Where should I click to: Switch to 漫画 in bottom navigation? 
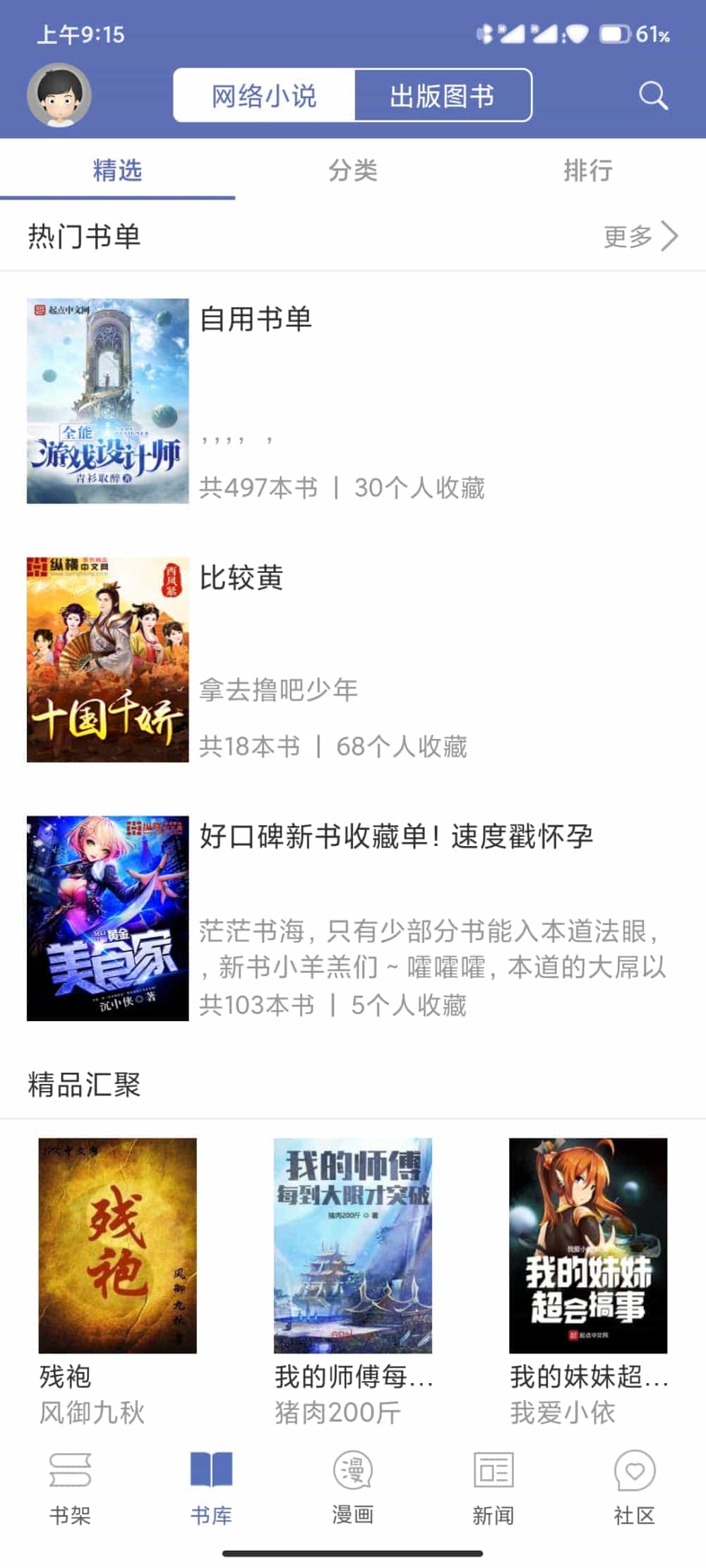pos(352,1484)
